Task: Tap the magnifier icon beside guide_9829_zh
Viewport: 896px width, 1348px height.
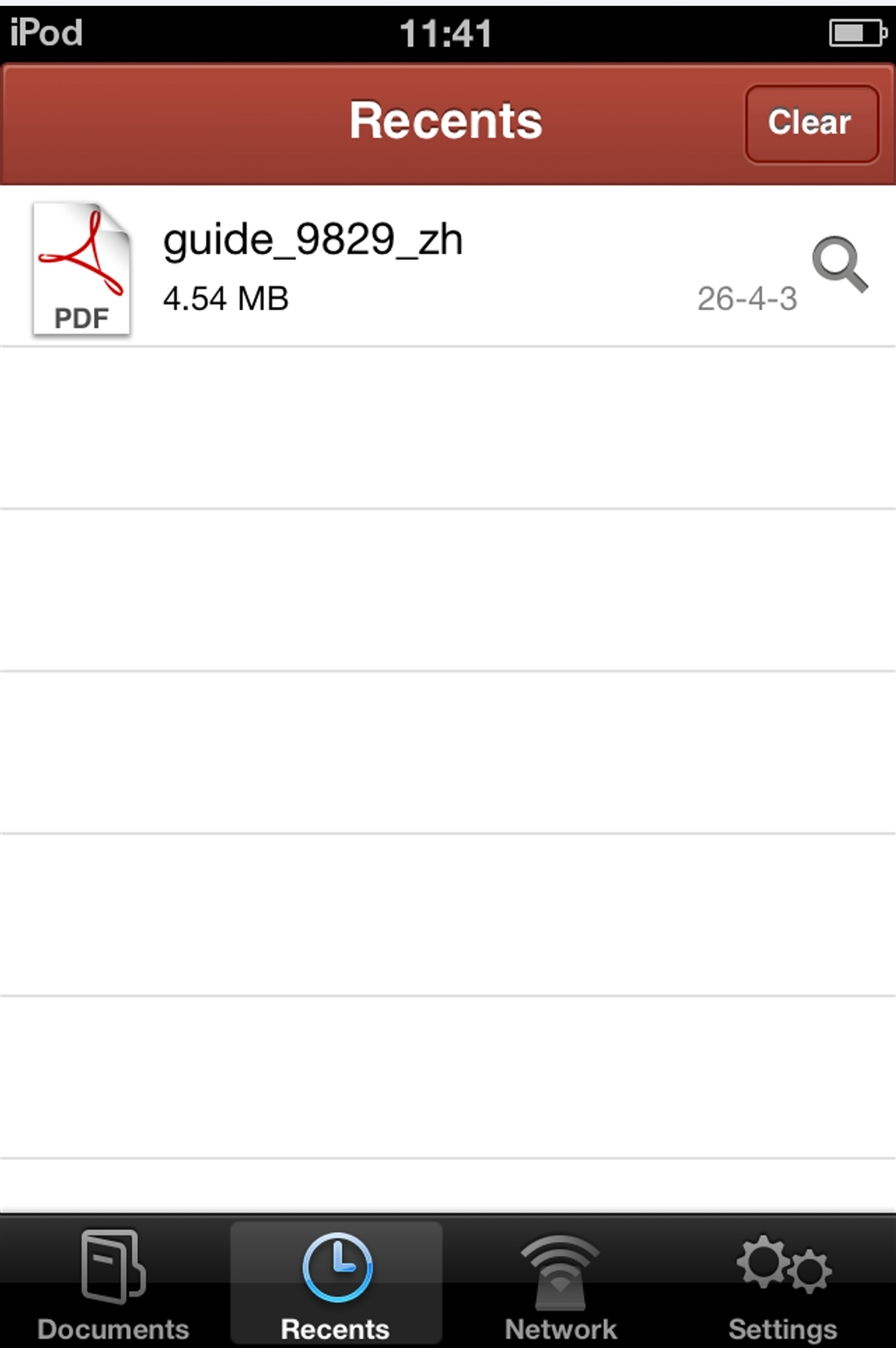Action: point(840,265)
